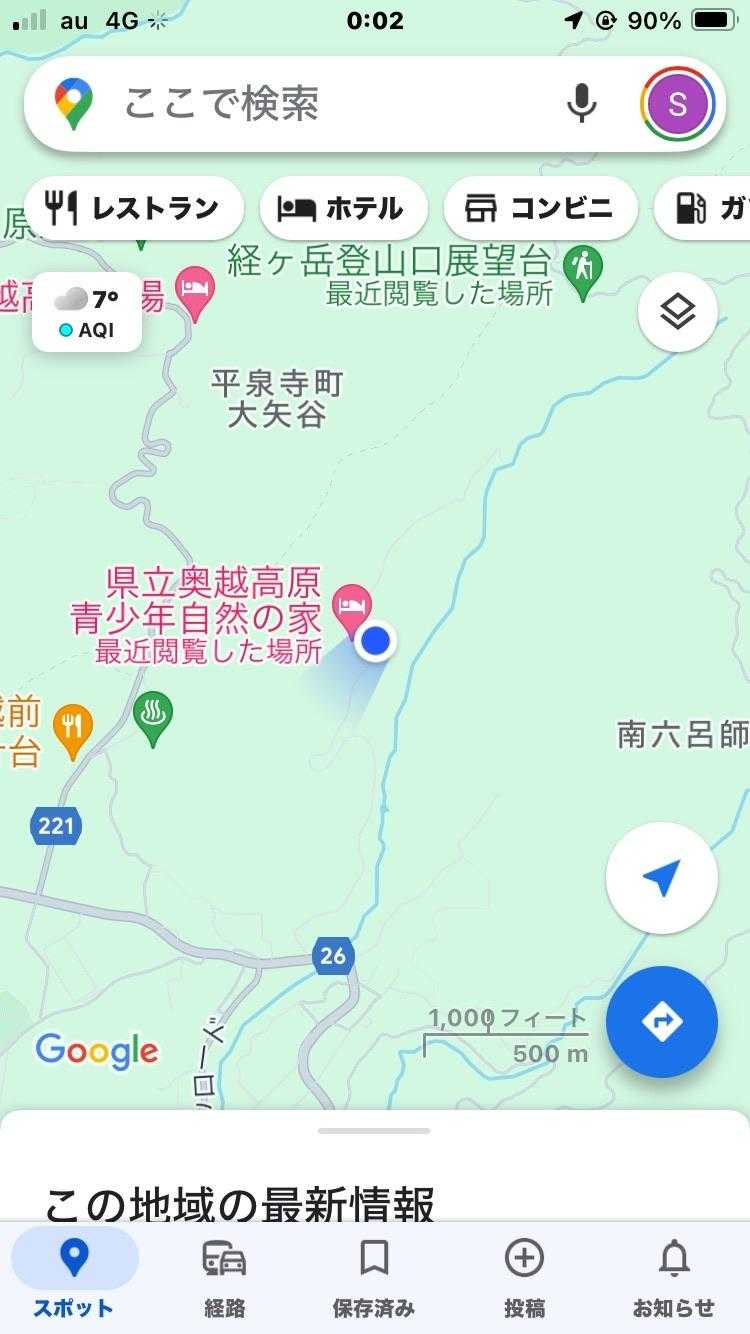The image size is (750, 1334).
Task: Switch to the スポット tab
Action: [x=74, y=1275]
